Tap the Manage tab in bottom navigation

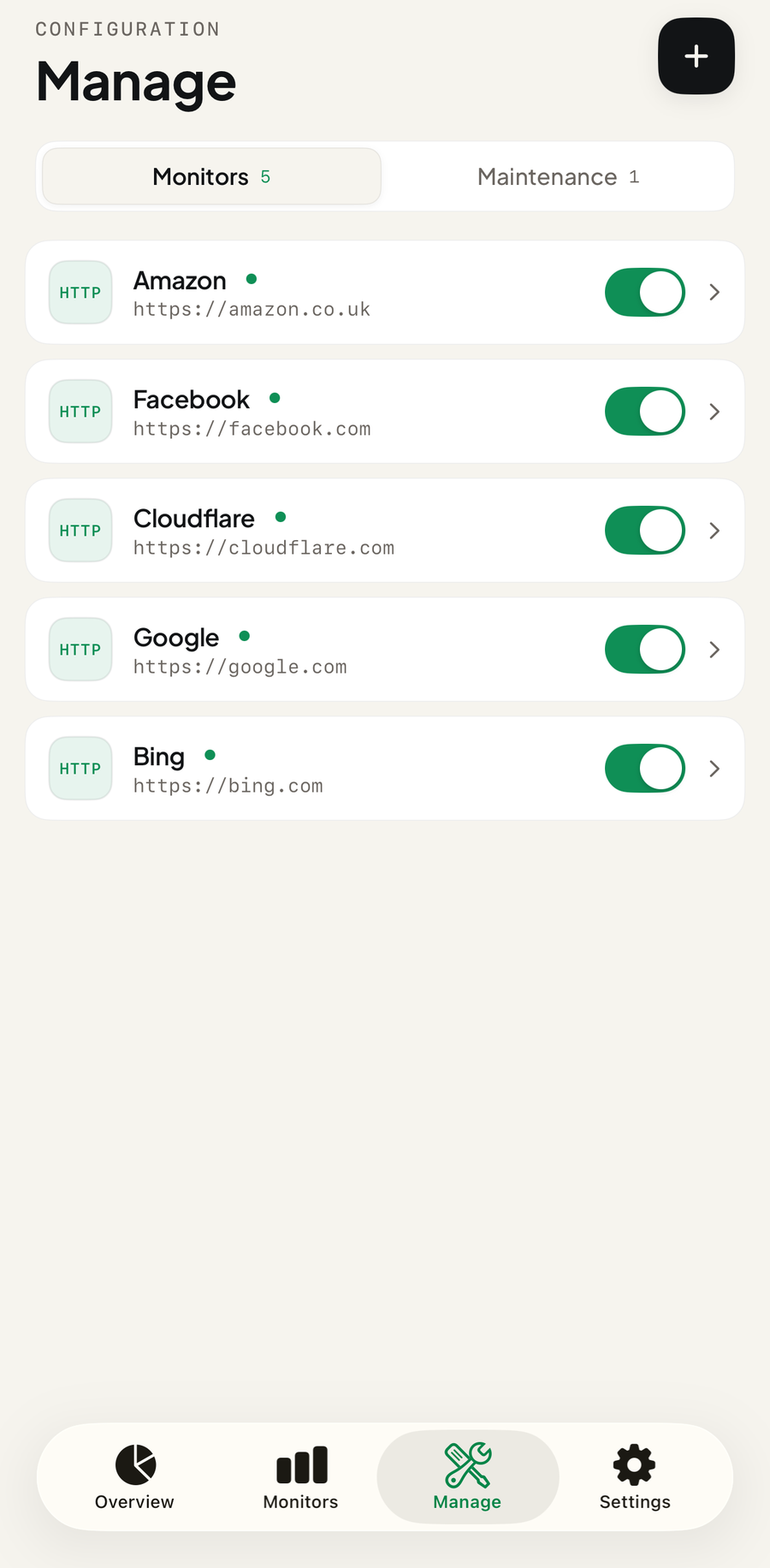point(467,1477)
